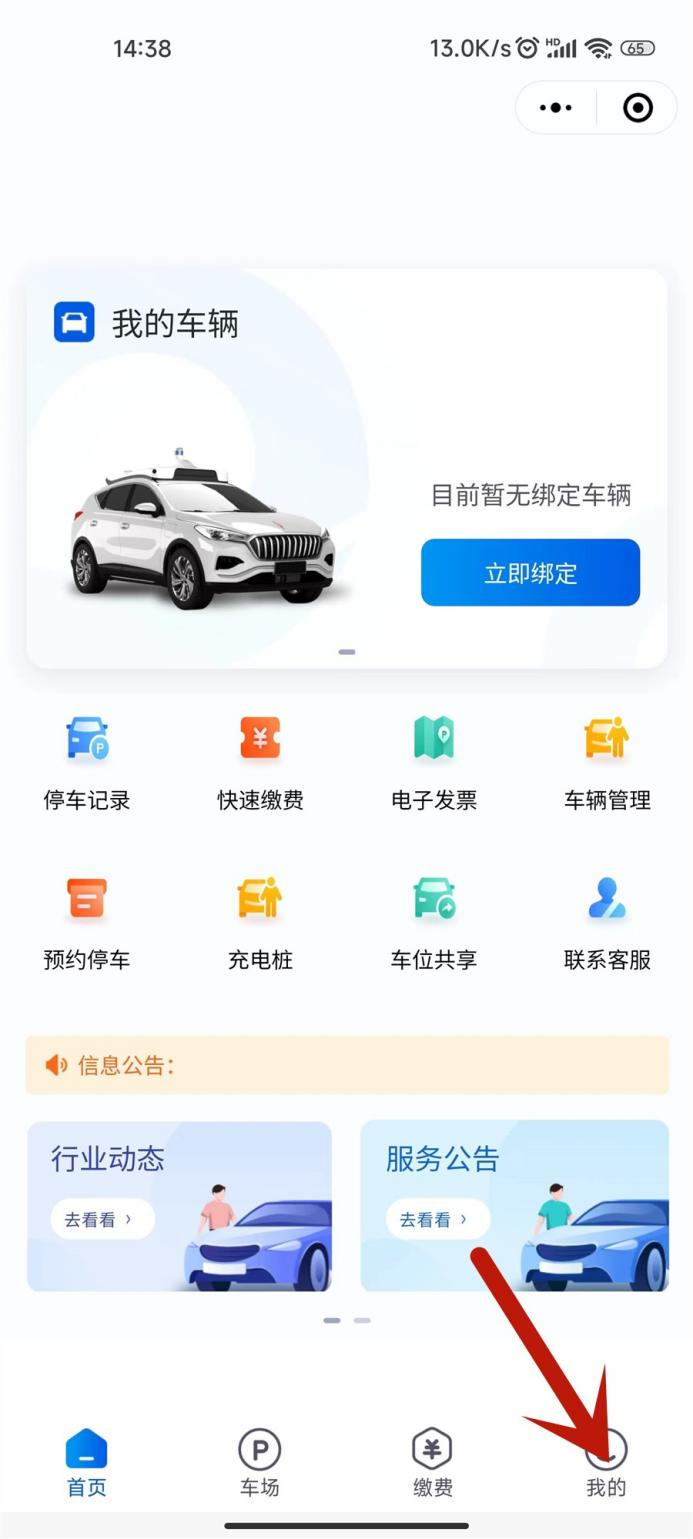The width and height of the screenshot is (693, 1539).
Task: Open 车辆管理 vehicle management
Action: 607,763
